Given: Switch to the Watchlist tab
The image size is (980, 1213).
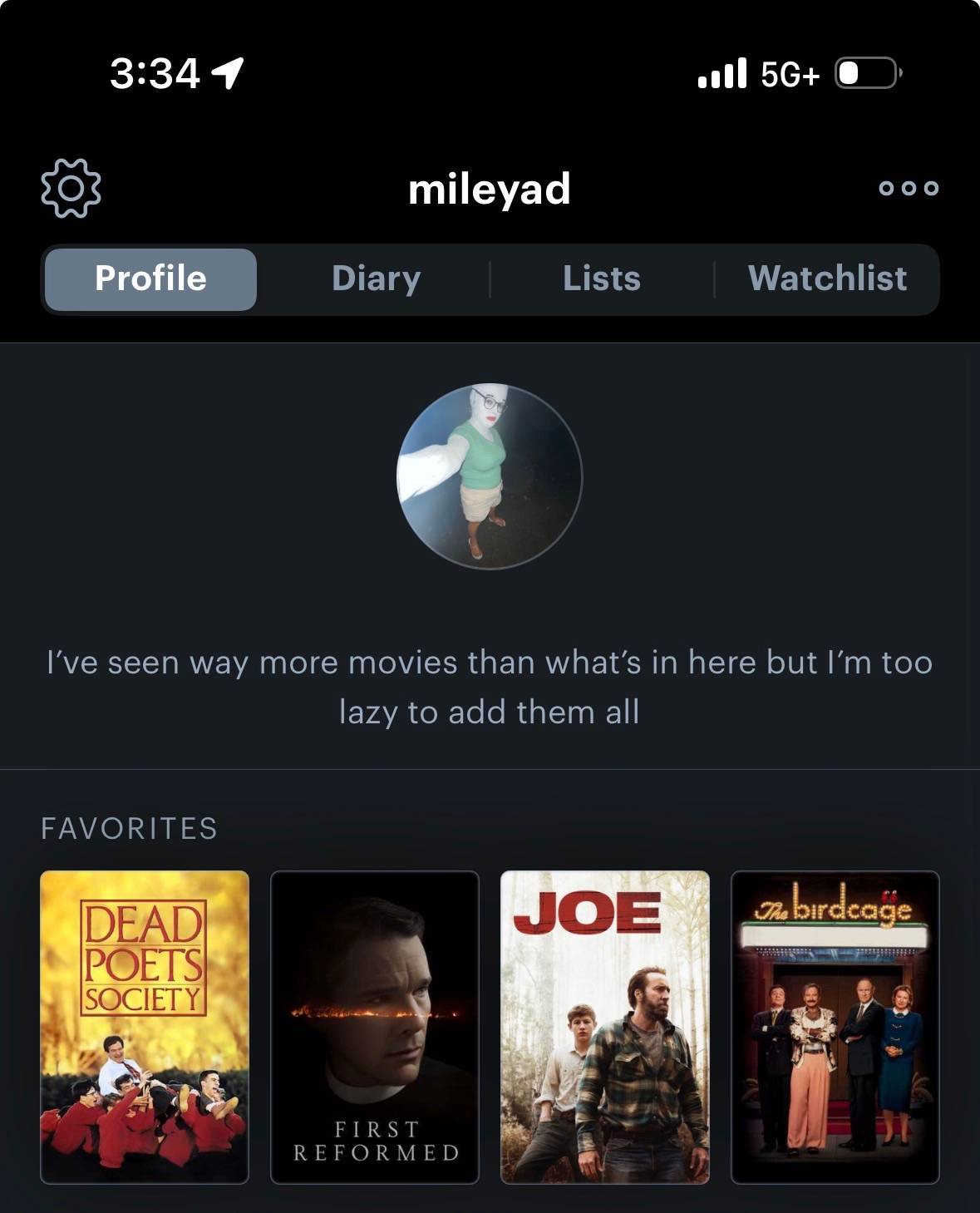Looking at the screenshot, I should 827,279.
